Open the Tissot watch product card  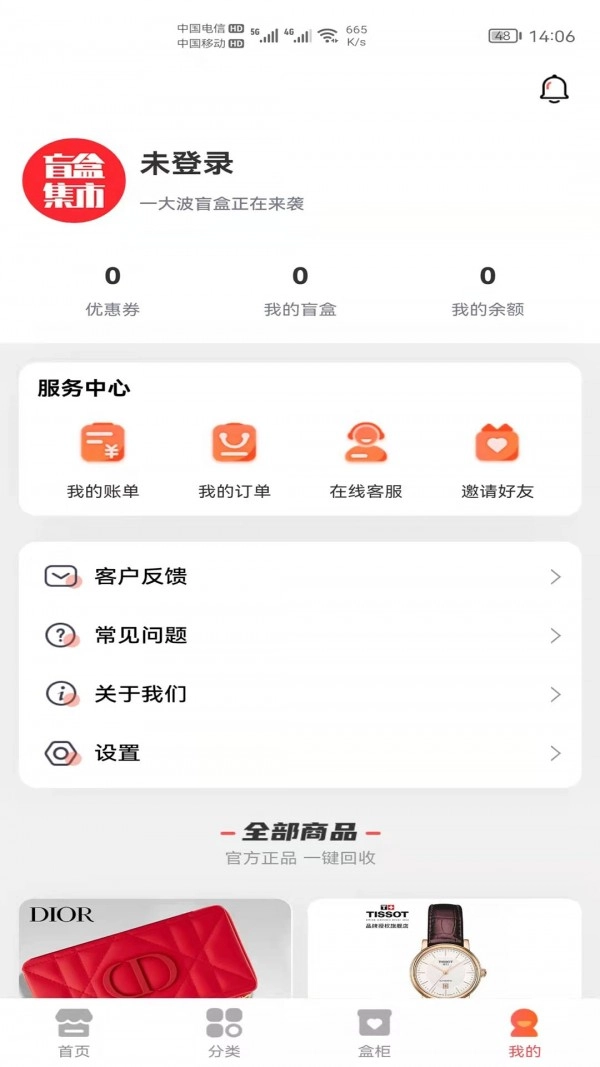coord(444,948)
